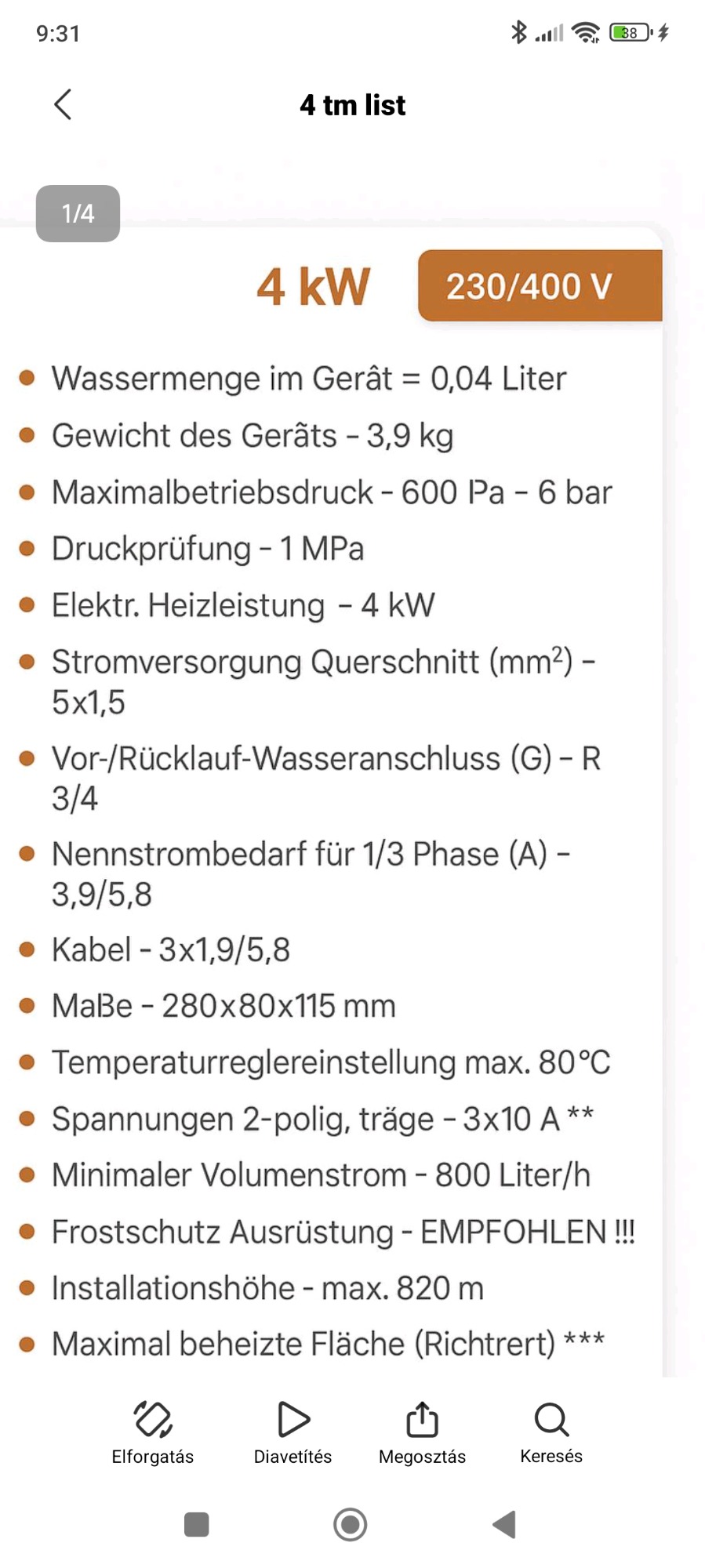This screenshot has width=705, height=1568.
Task: Open Keresés search
Action: (551, 1432)
